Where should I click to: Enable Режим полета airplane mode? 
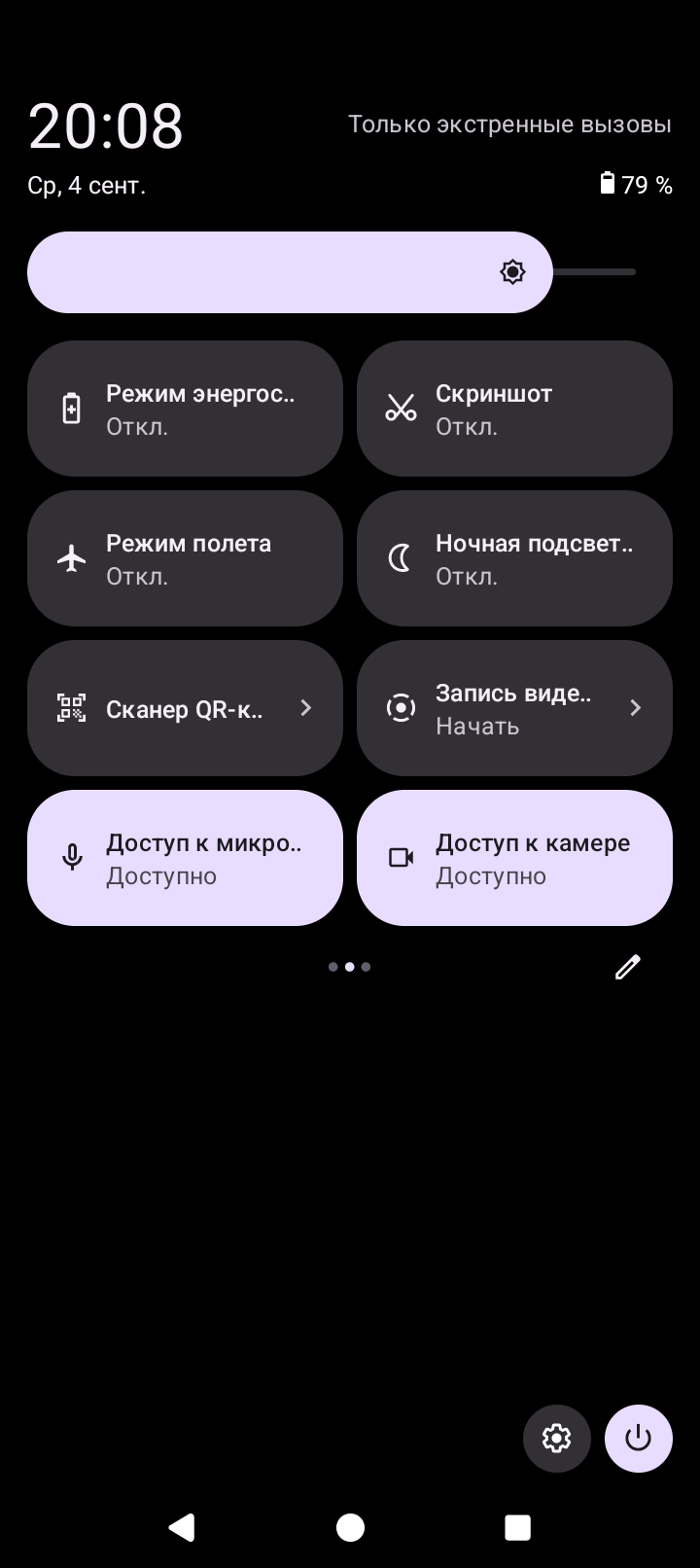tap(185, 558)
